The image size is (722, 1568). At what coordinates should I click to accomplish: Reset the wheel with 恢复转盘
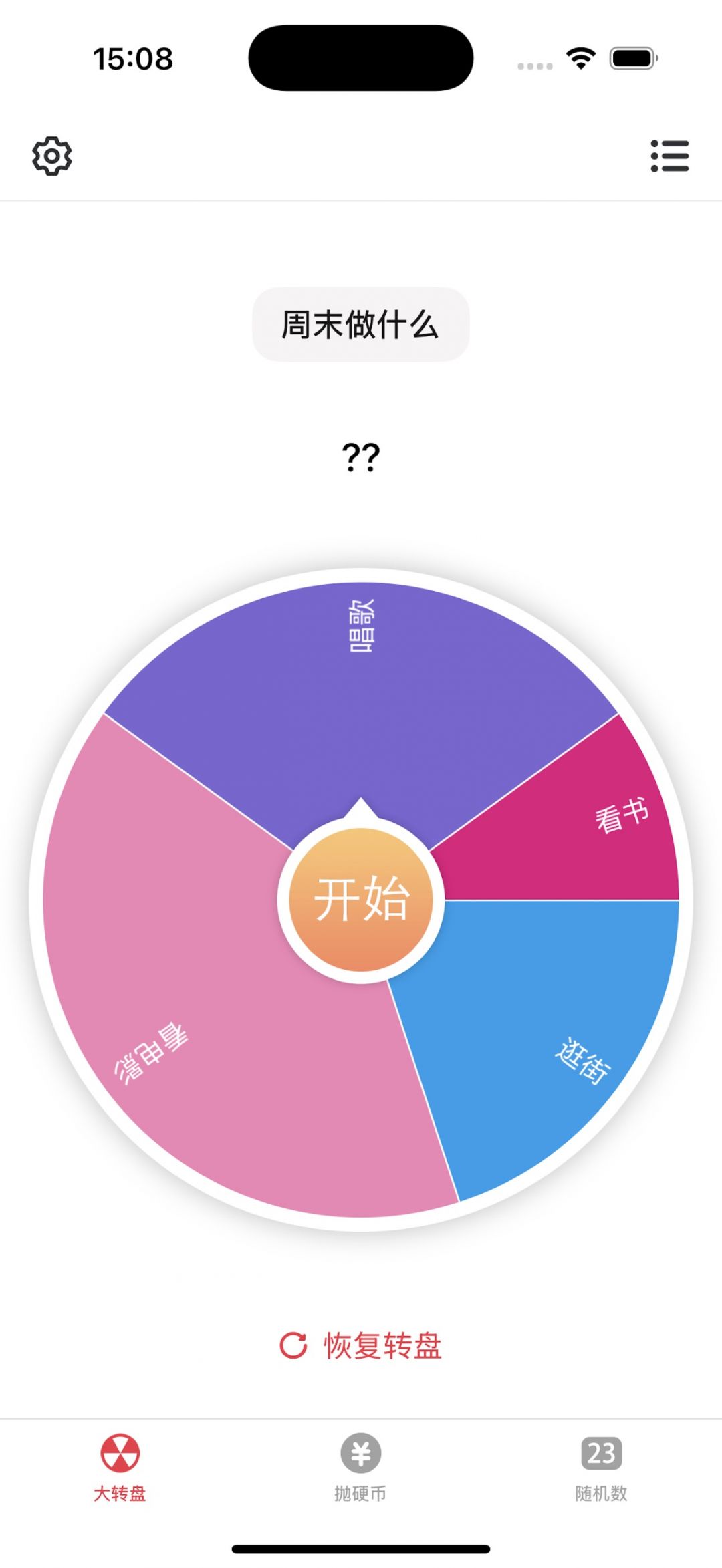tap(361, 1346)
